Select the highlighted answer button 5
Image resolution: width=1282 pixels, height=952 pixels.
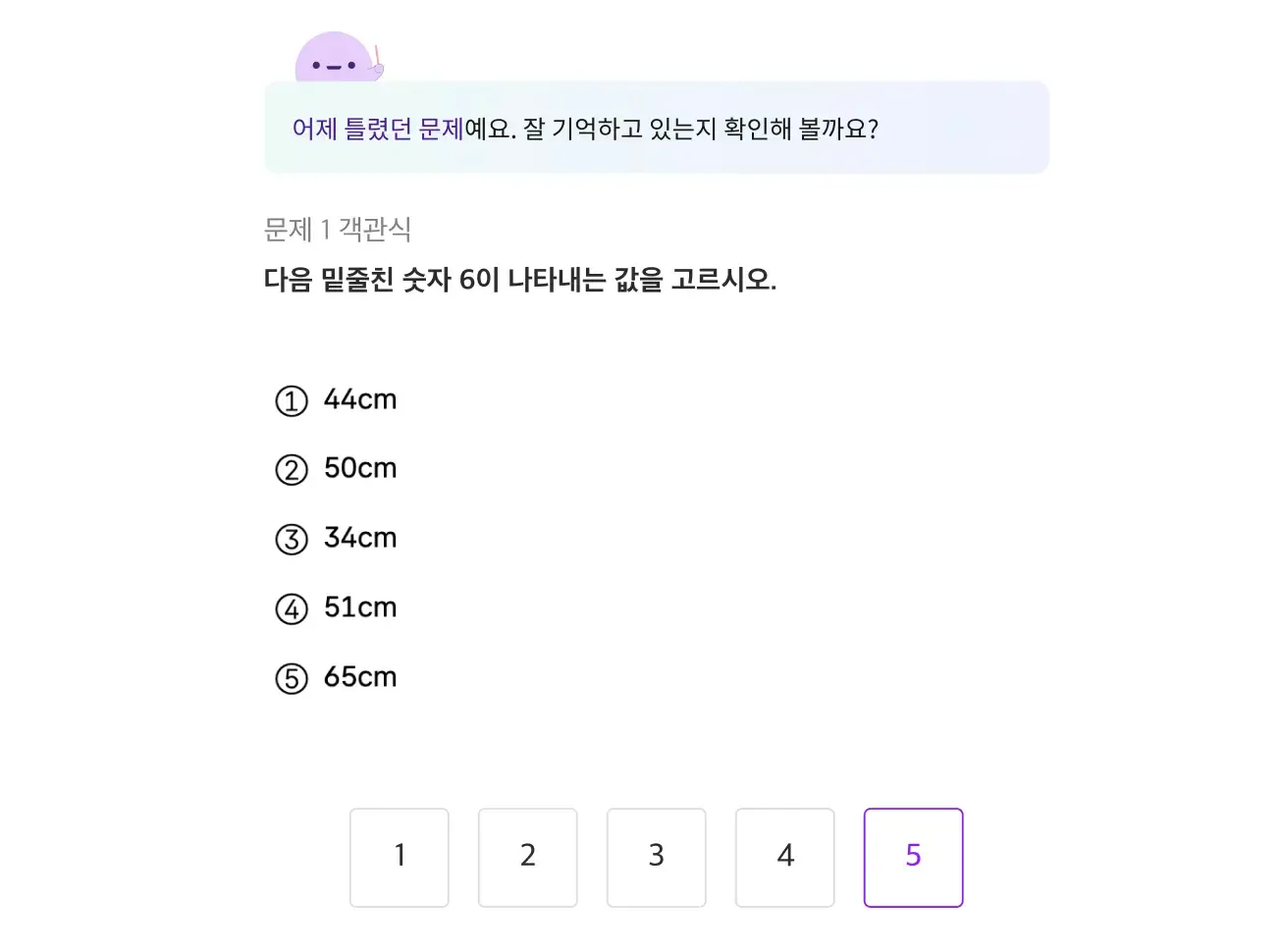[x=913, y=857]
